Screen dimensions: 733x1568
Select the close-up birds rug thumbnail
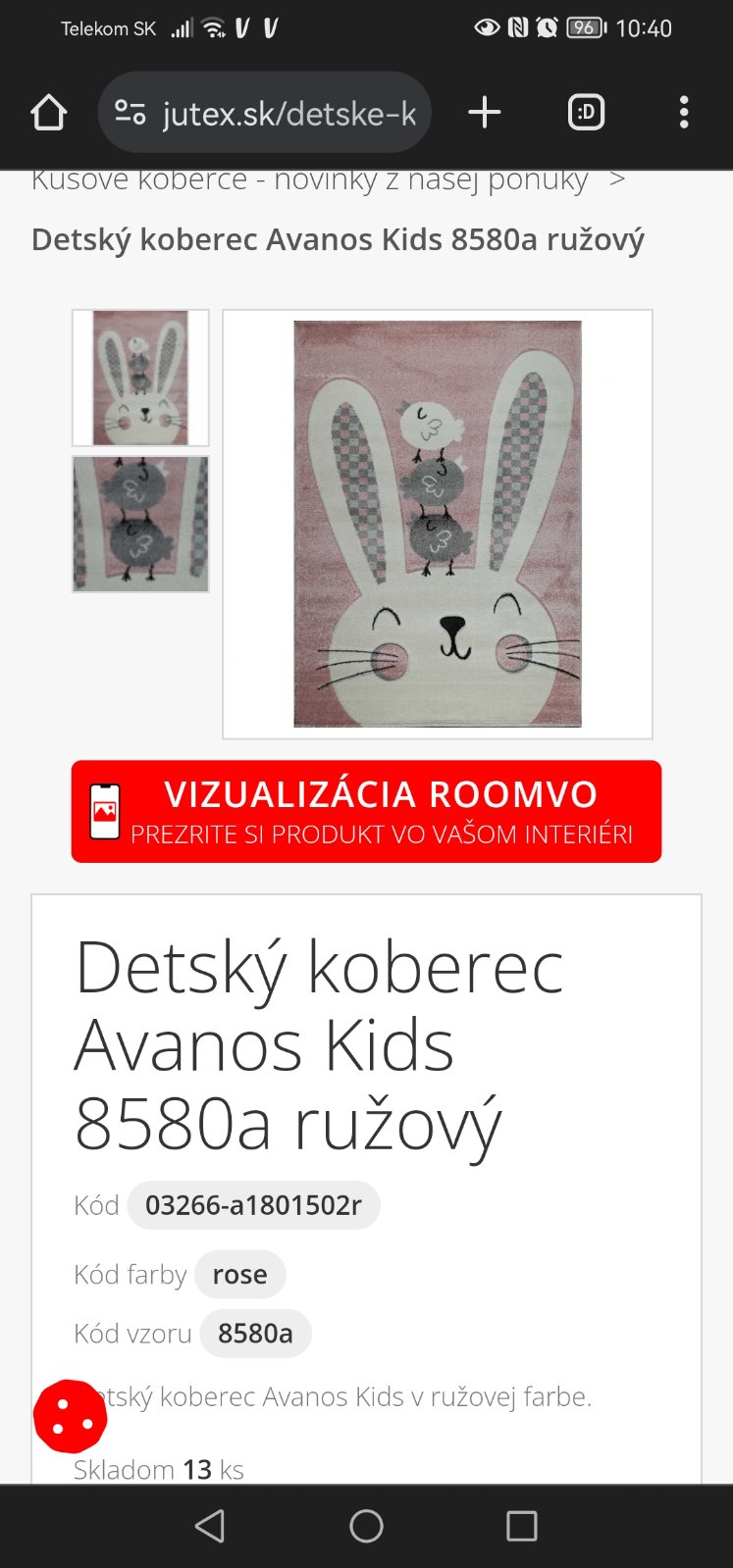tap(140, 524)
